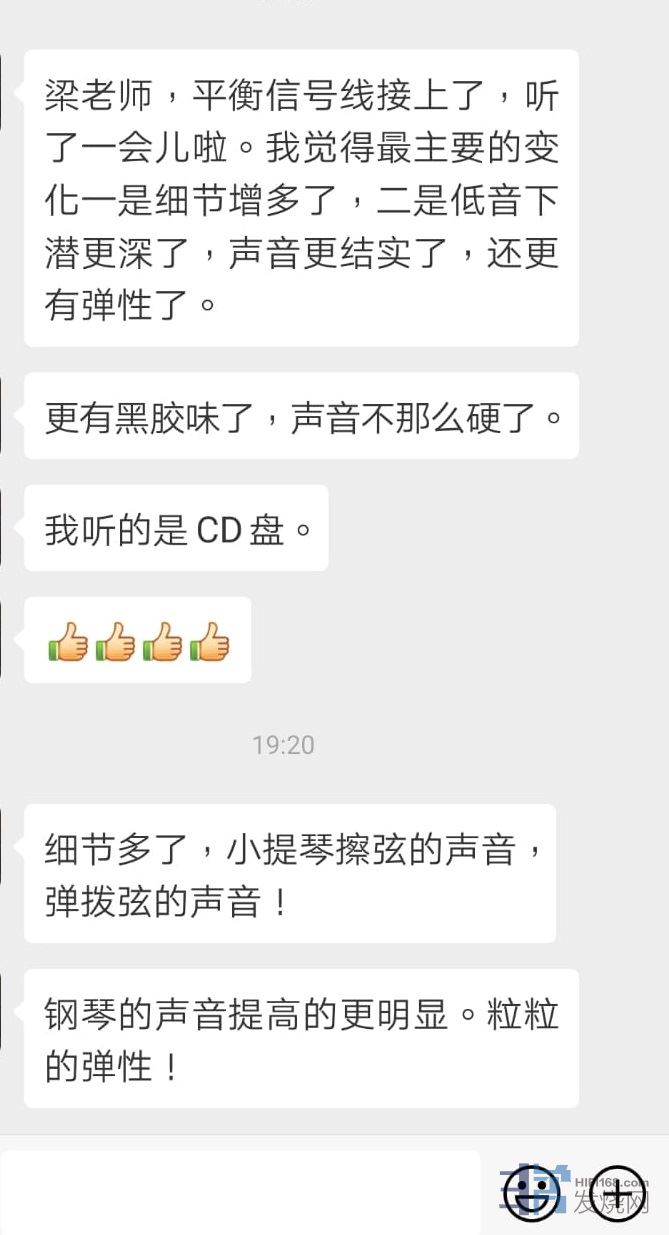Tap the message input field
The height and width of the screenshot is (1235, 669).
coord(240,1192)
